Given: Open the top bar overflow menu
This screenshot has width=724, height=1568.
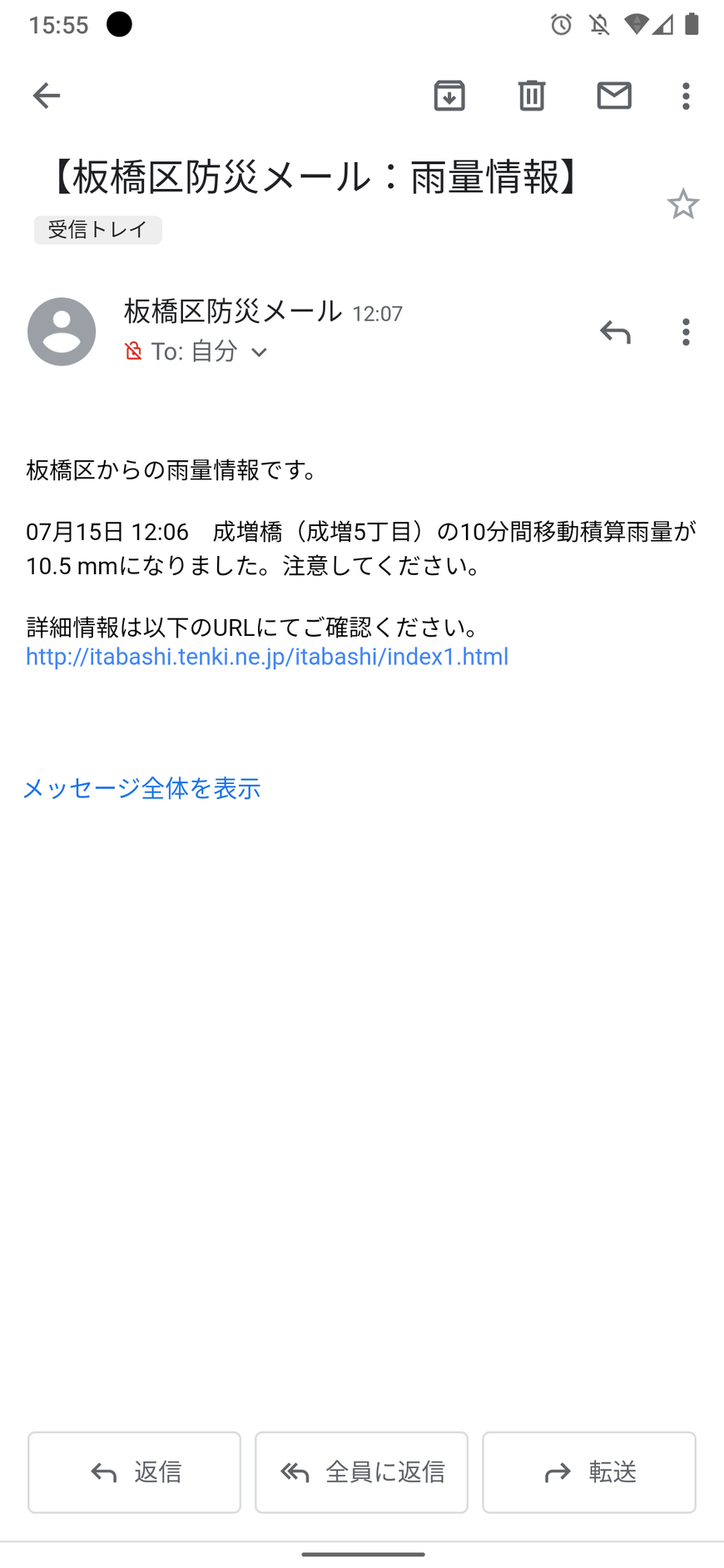Looking at the screenshot, I should point(686,96).
